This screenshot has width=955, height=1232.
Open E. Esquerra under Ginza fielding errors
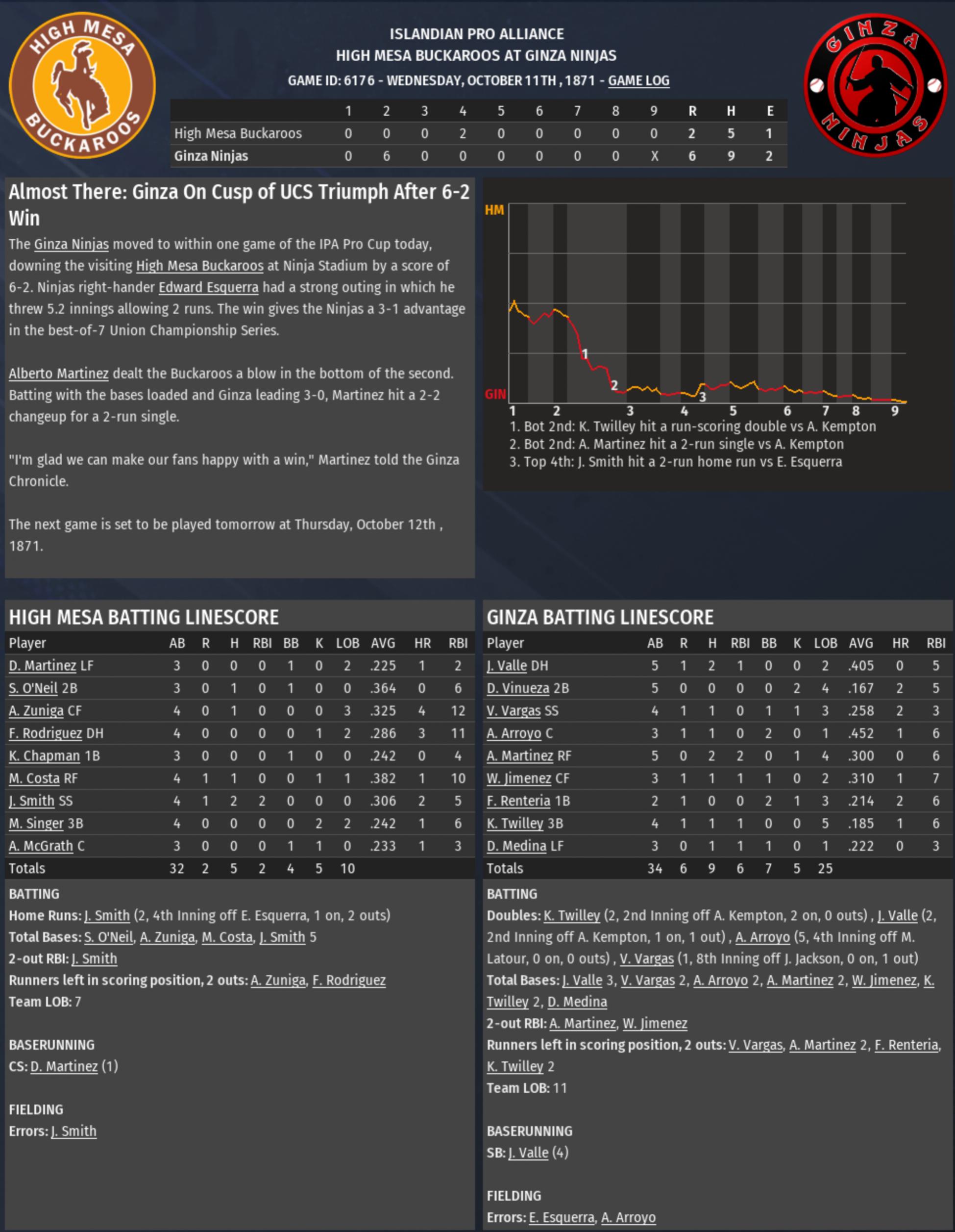pyautogui.click(x=562, y=1218)
